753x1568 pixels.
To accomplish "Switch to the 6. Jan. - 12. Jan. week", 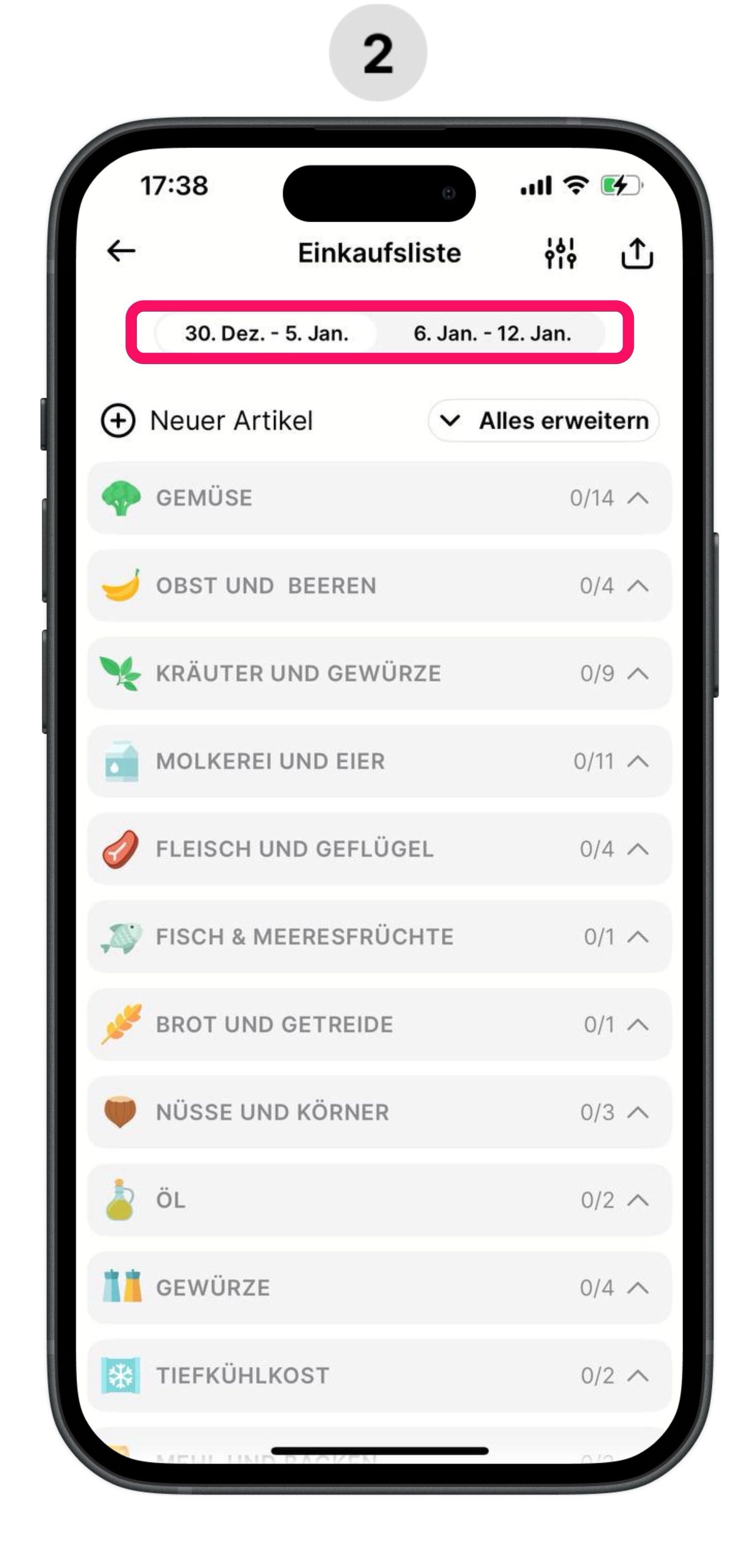I will 492,333.
